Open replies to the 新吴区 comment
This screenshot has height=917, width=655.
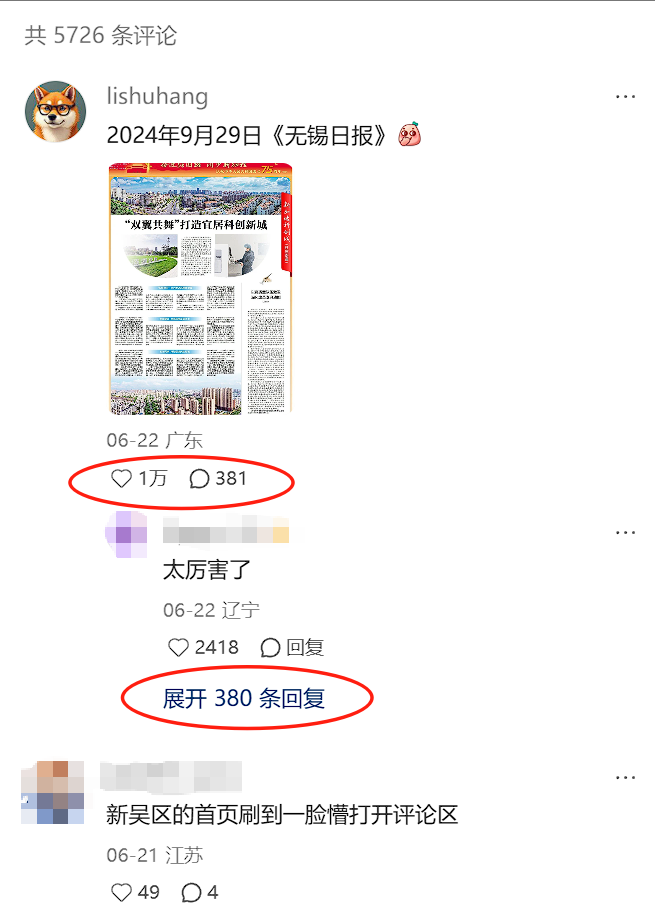coord(191,892)
